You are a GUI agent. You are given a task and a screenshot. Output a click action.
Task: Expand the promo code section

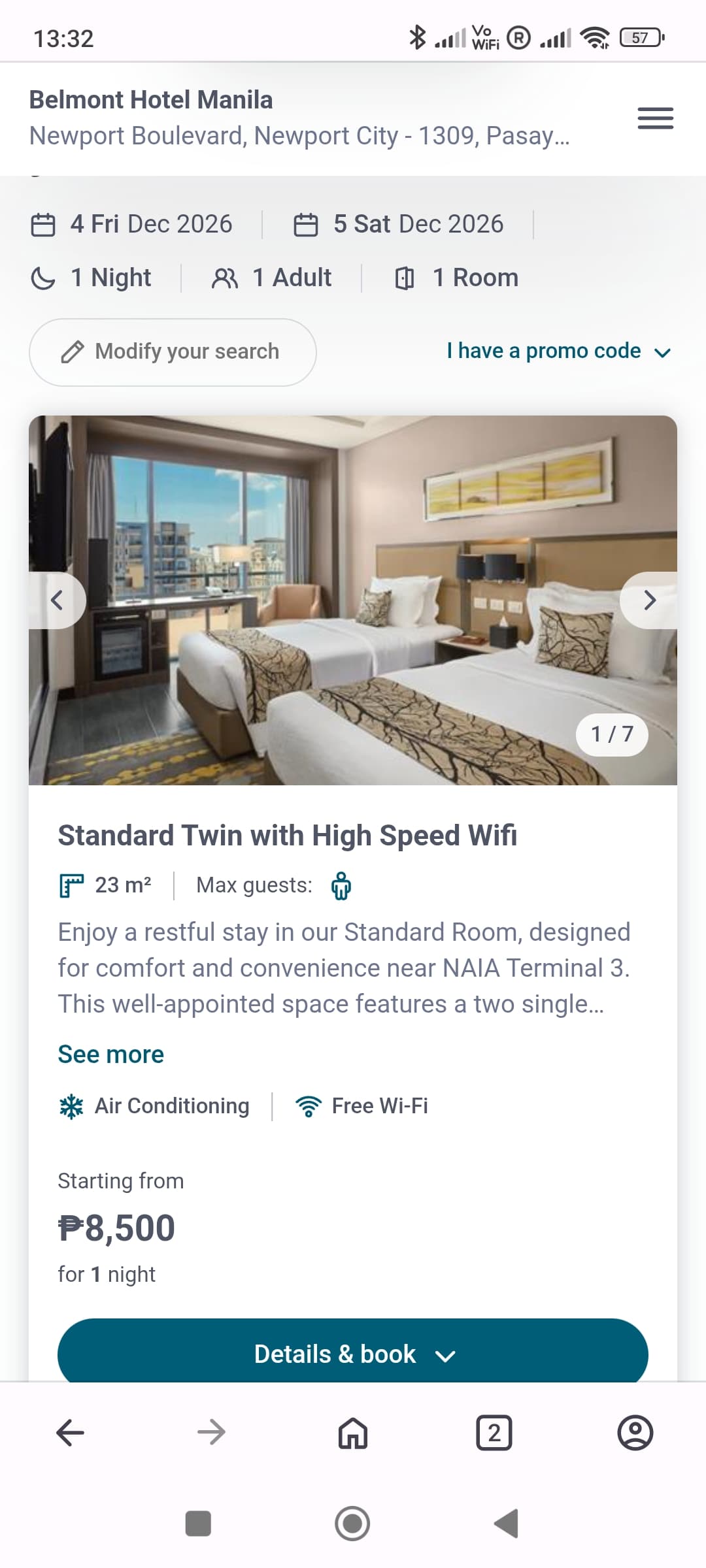(558, 351)
